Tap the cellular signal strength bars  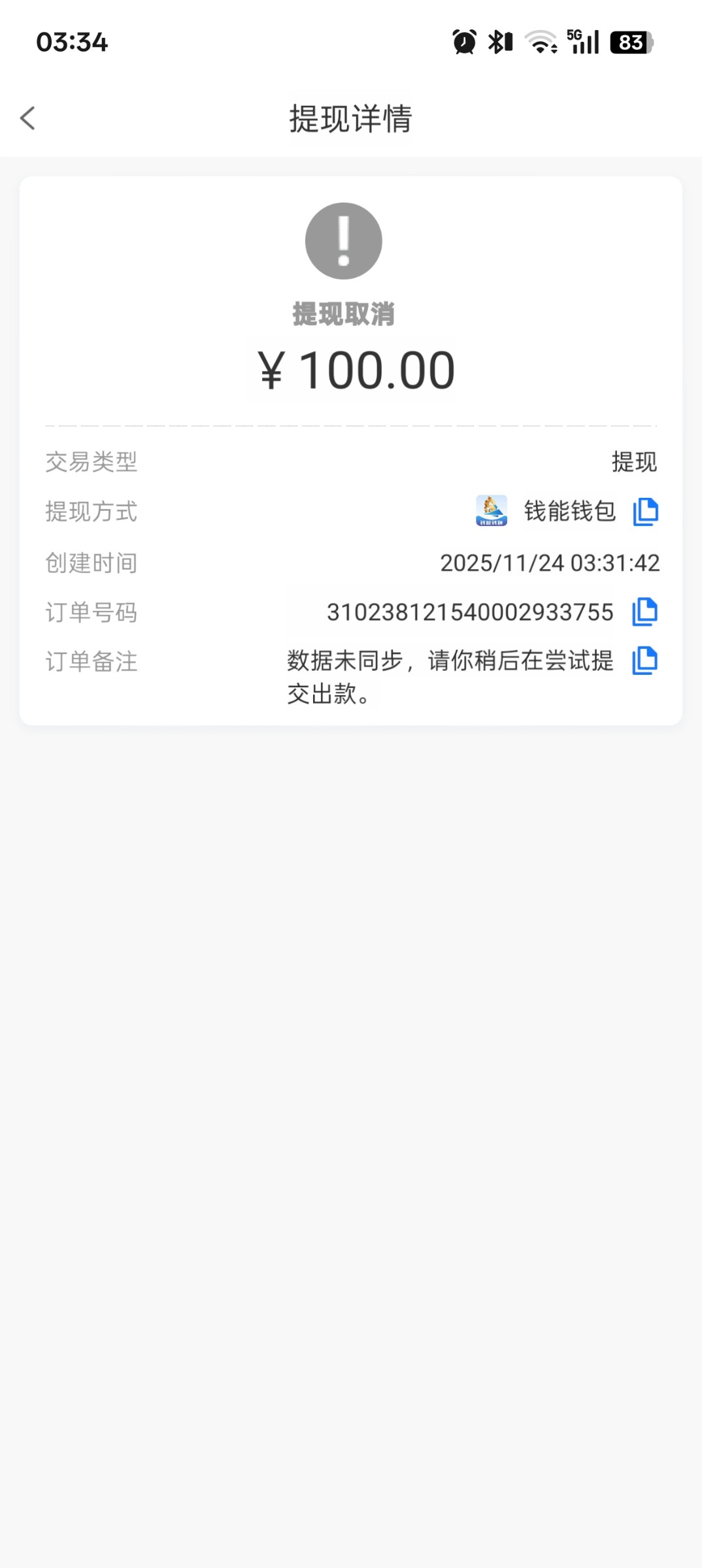click(x=587, y=43)
